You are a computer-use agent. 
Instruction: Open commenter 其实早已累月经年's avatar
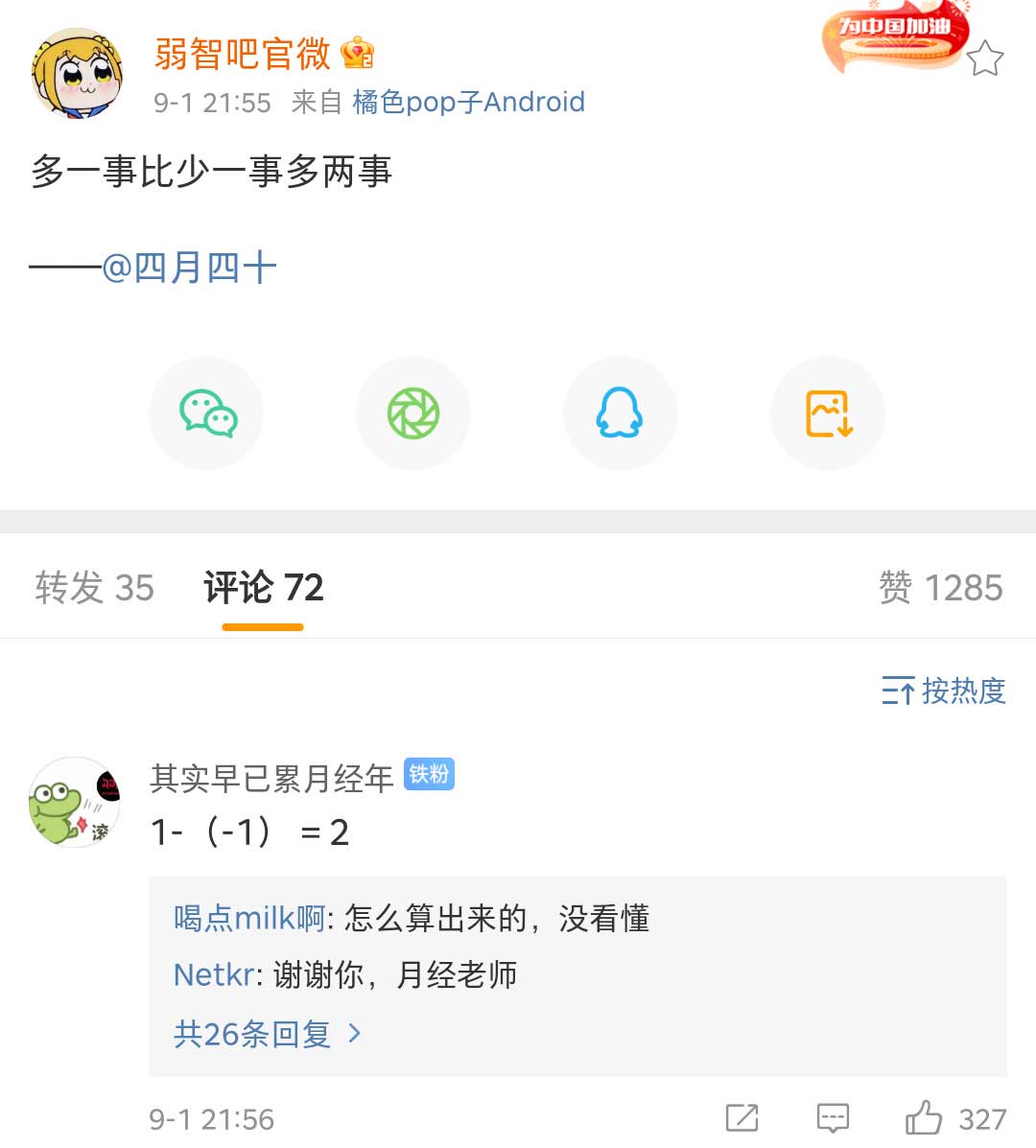pyautogui.click(x=75, y=802)
